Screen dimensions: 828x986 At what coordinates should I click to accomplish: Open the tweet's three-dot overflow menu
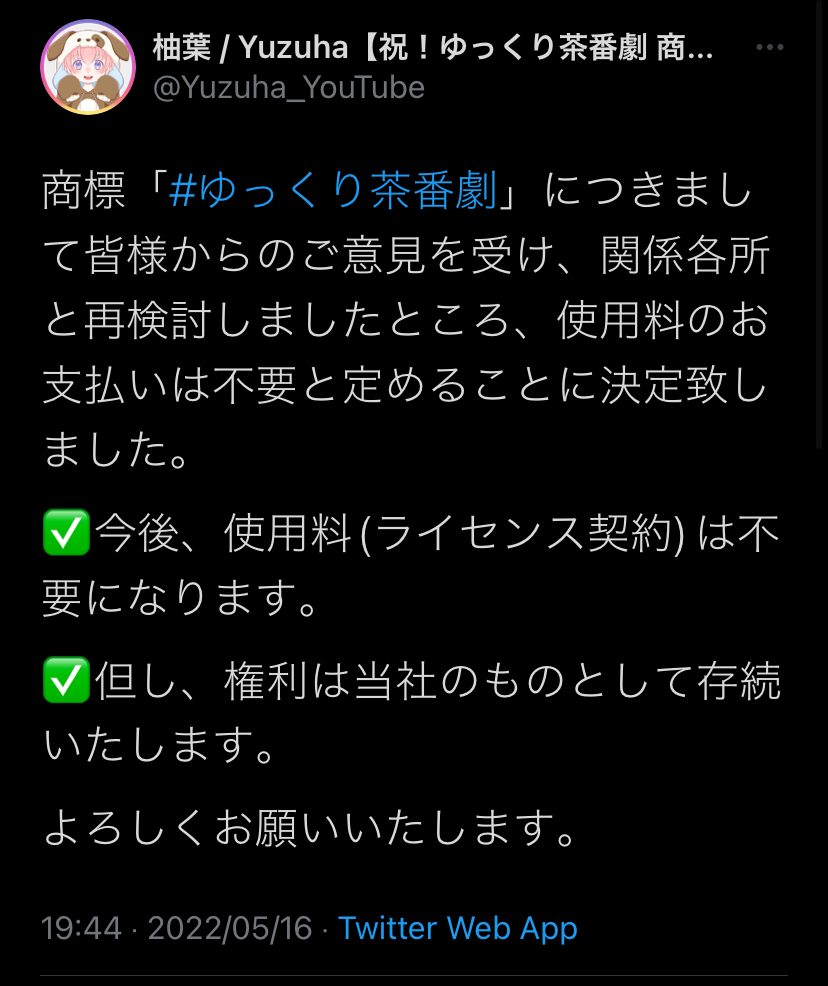[x=770, y=47]
